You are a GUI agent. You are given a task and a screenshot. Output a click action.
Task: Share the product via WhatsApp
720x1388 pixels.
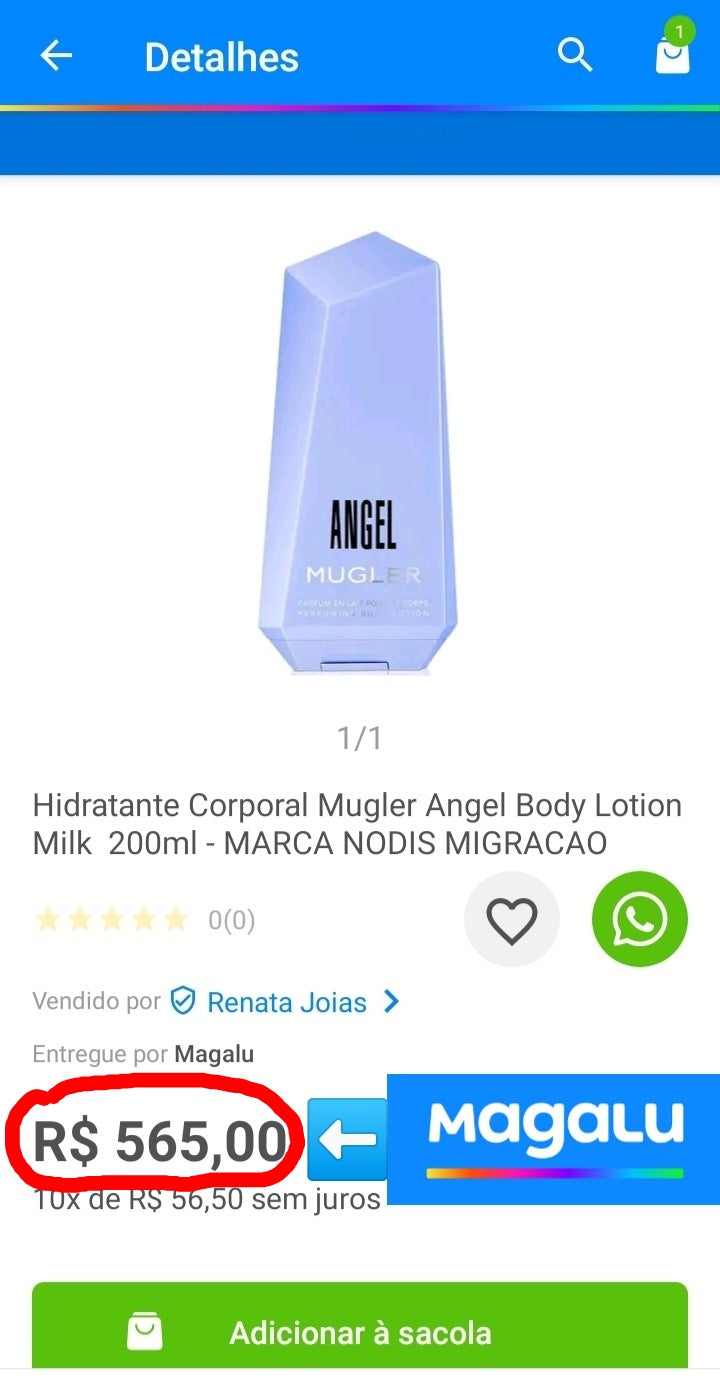[x=640, y=920]
